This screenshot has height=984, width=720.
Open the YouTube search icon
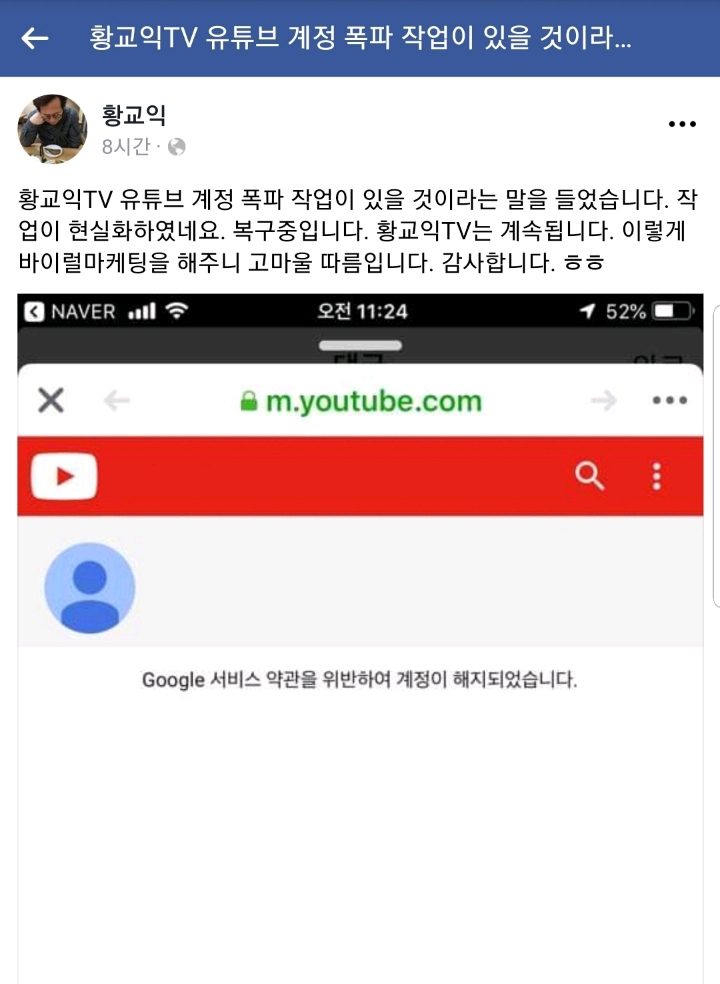click(x=589, y=476)
